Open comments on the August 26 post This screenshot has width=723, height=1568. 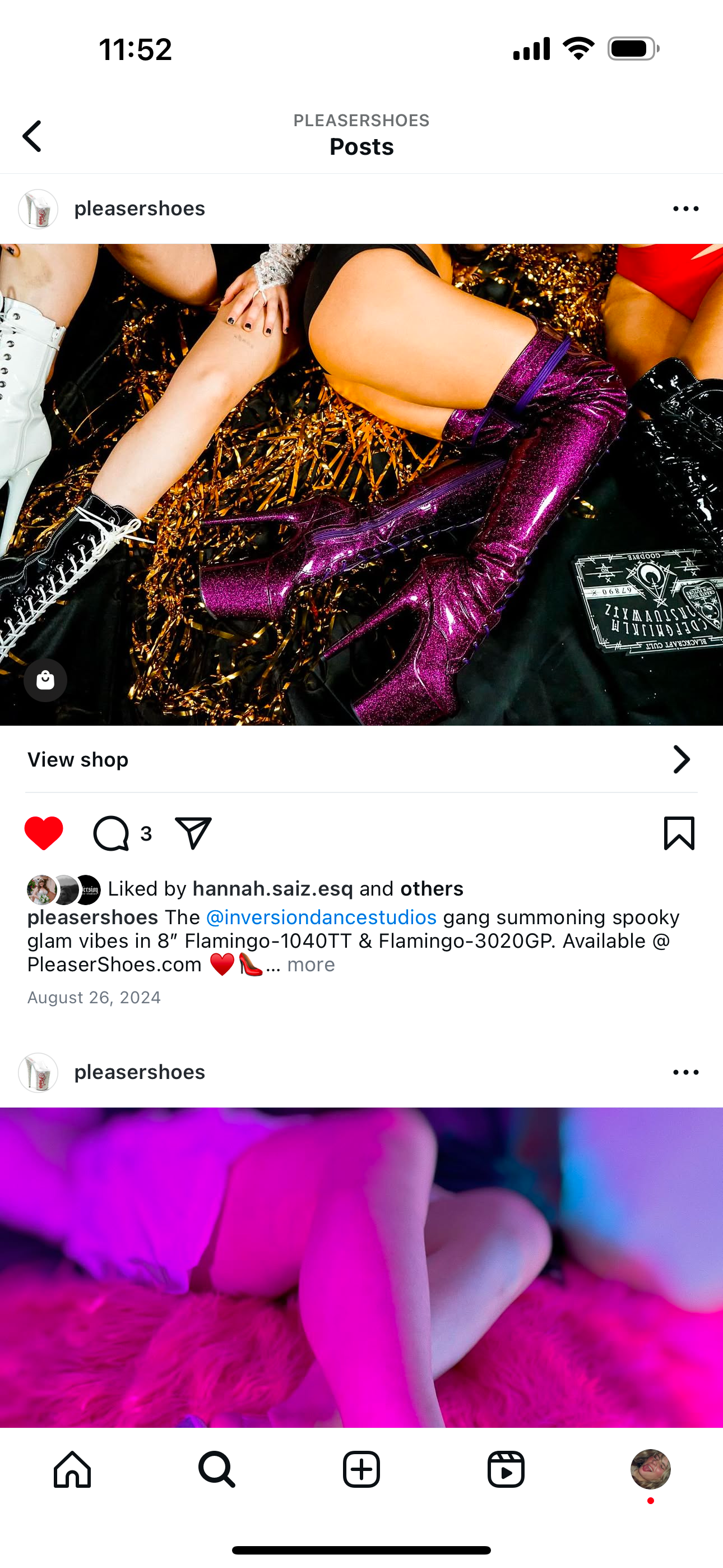click(111, 833)
